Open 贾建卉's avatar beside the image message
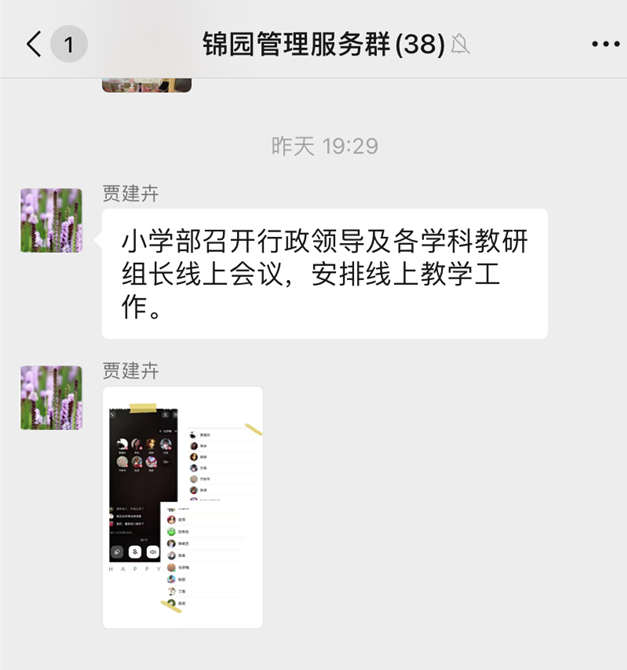 [51, 398]
